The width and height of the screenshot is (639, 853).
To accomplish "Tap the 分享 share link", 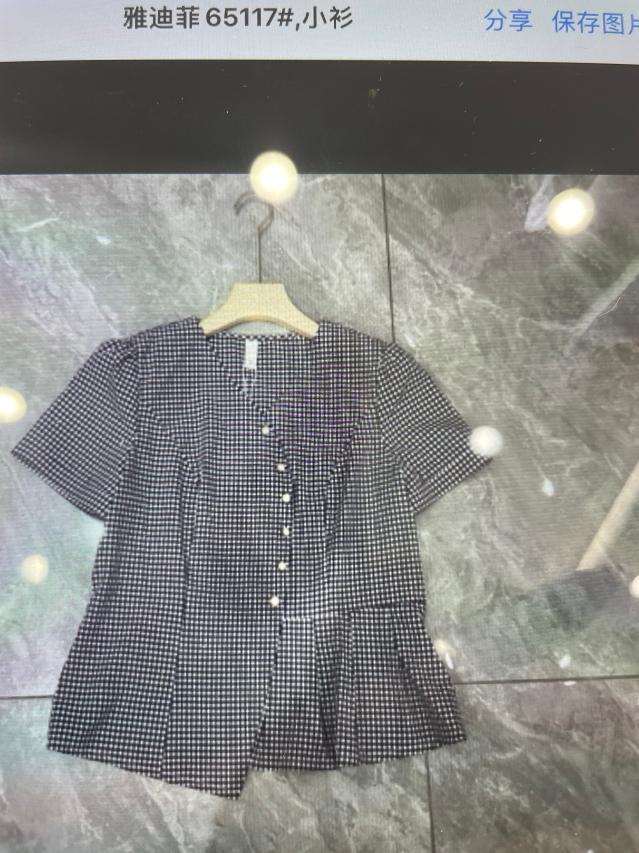I will [508, 21].
